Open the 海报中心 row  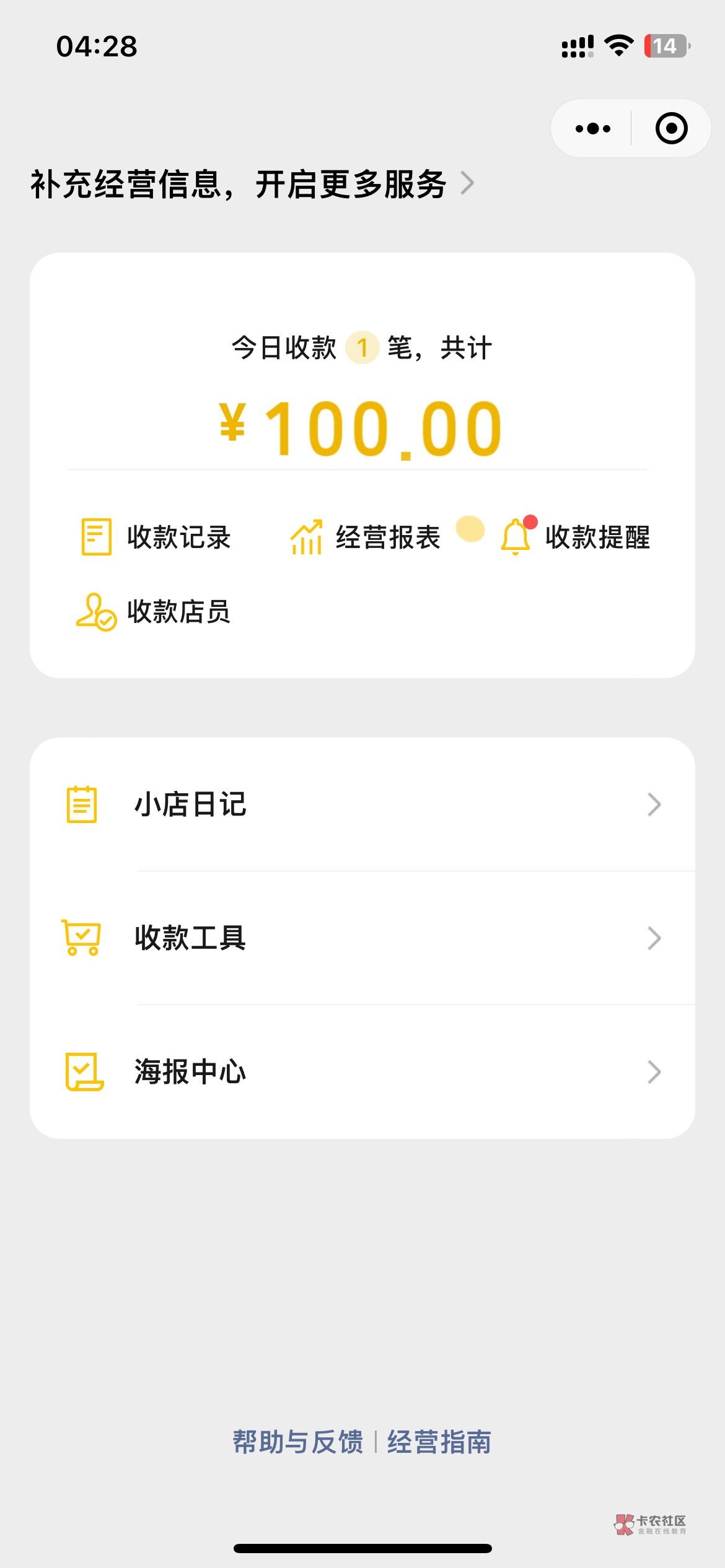(362, 1072)
